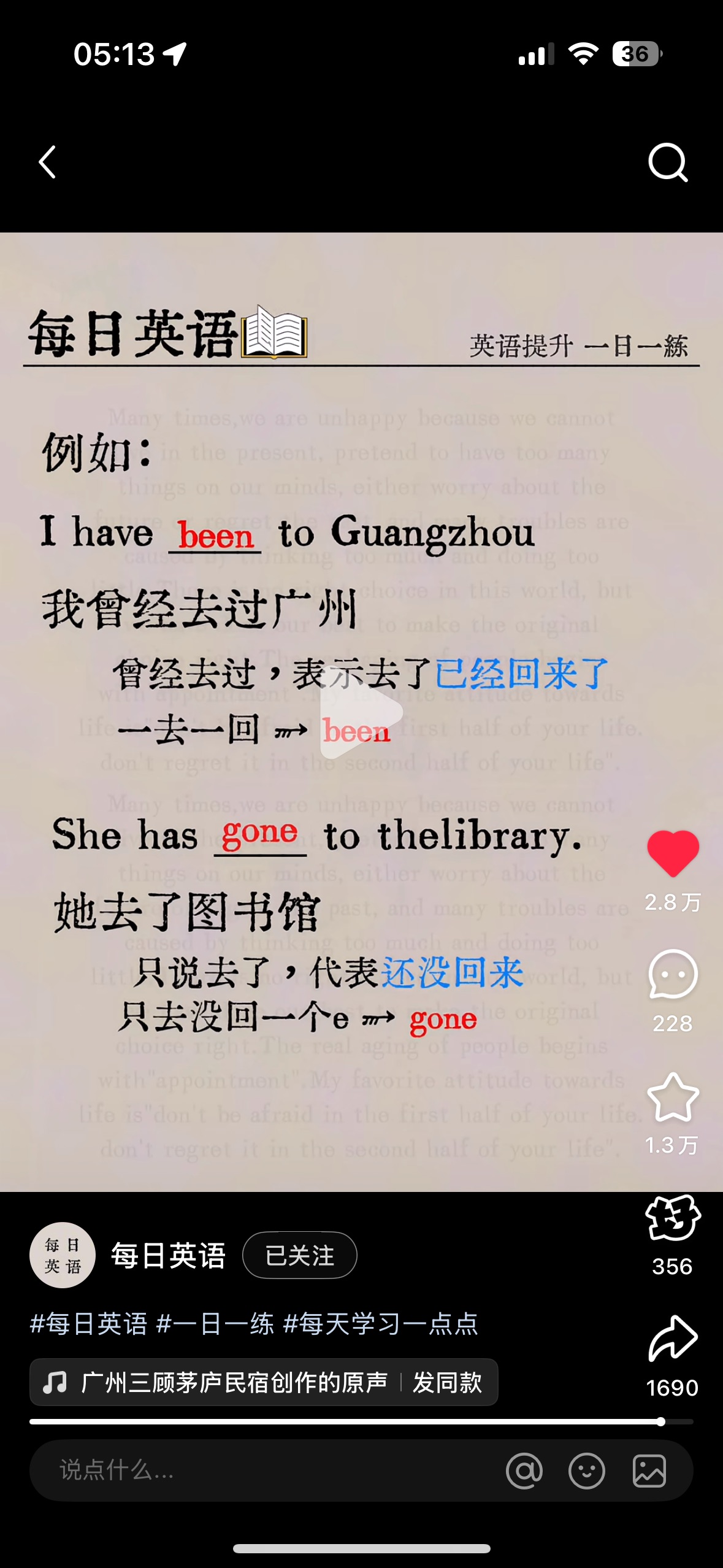Unlike the video via the red heart
Screen dimensions: 723x1568
[x=673, y=853]
